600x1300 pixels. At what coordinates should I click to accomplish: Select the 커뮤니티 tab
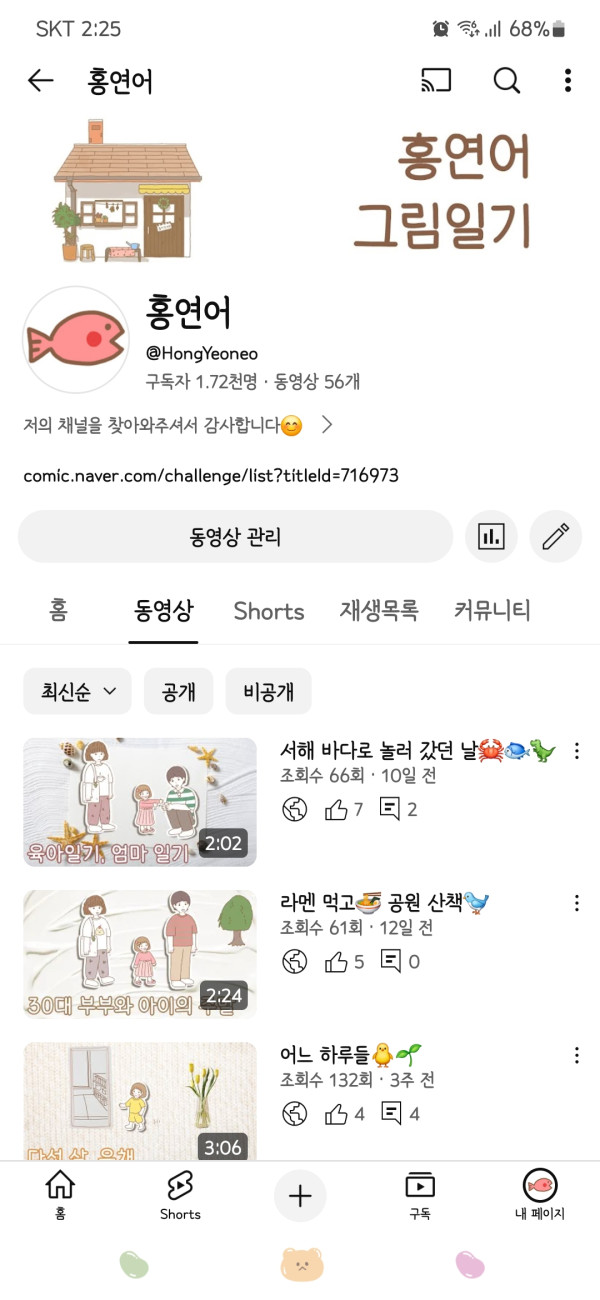click(492, 611)
